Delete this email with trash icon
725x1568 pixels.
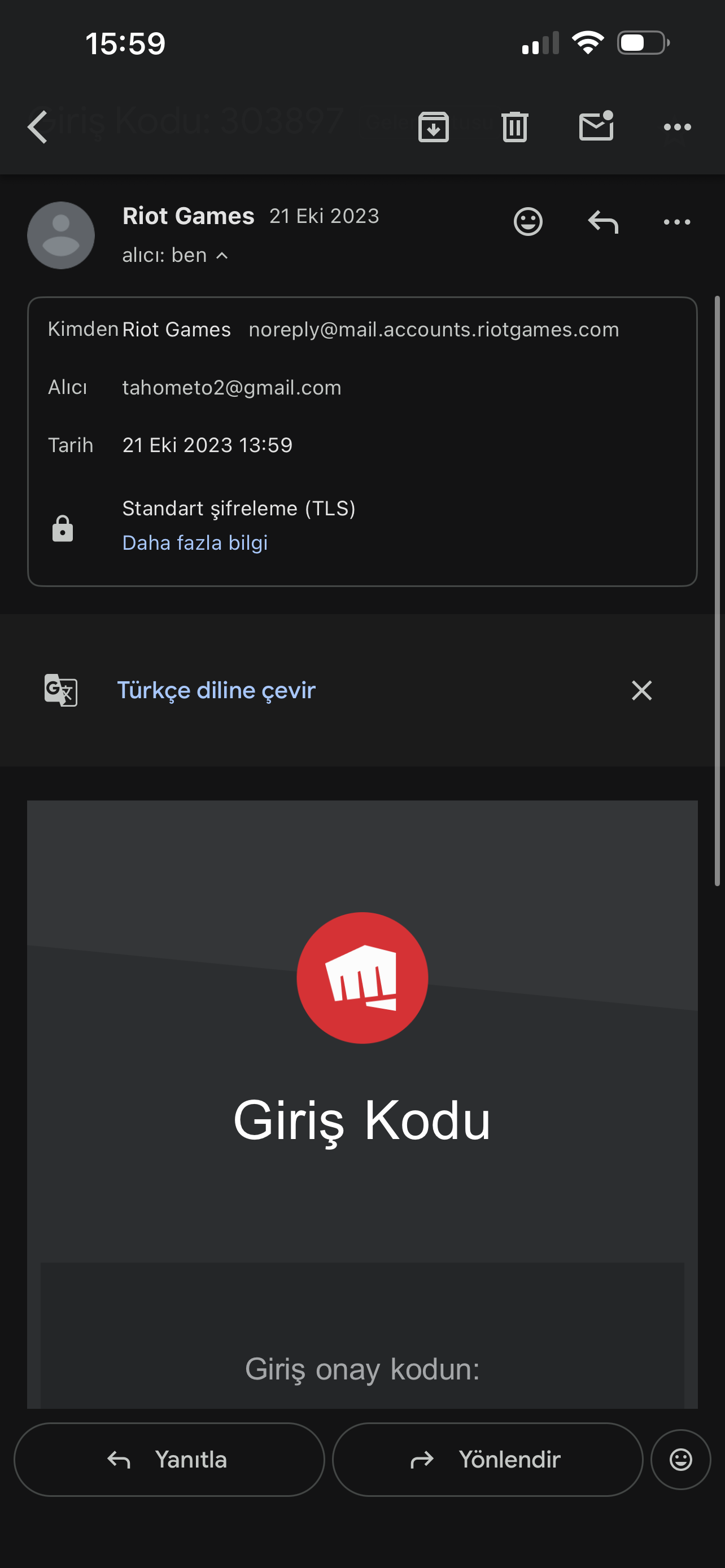coord(515,126)
